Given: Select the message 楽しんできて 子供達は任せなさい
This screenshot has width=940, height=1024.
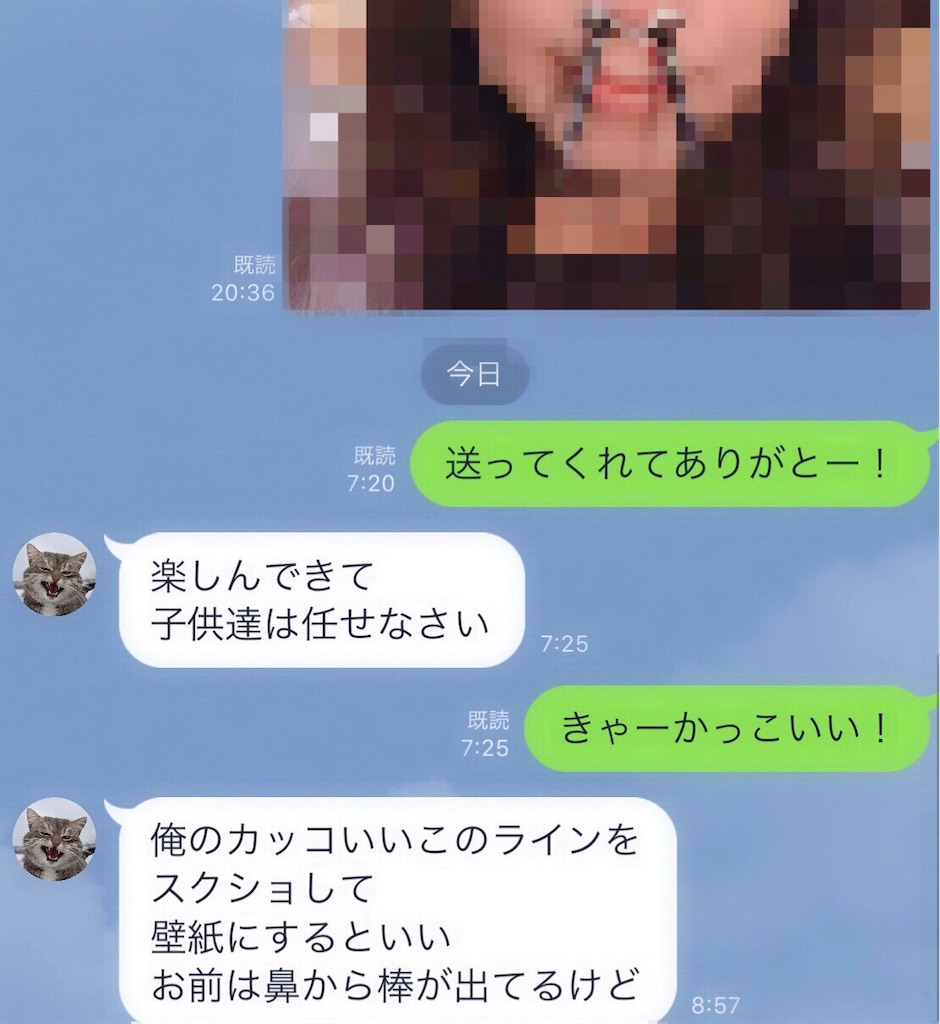Looking at the screenshot, I should (x=320, y=597).
